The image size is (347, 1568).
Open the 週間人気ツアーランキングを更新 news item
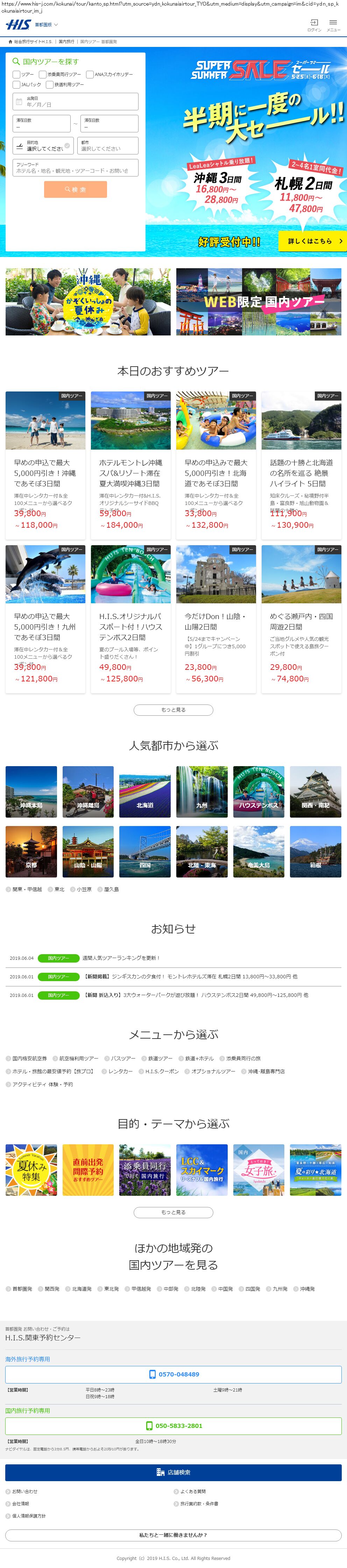[121, 958]
